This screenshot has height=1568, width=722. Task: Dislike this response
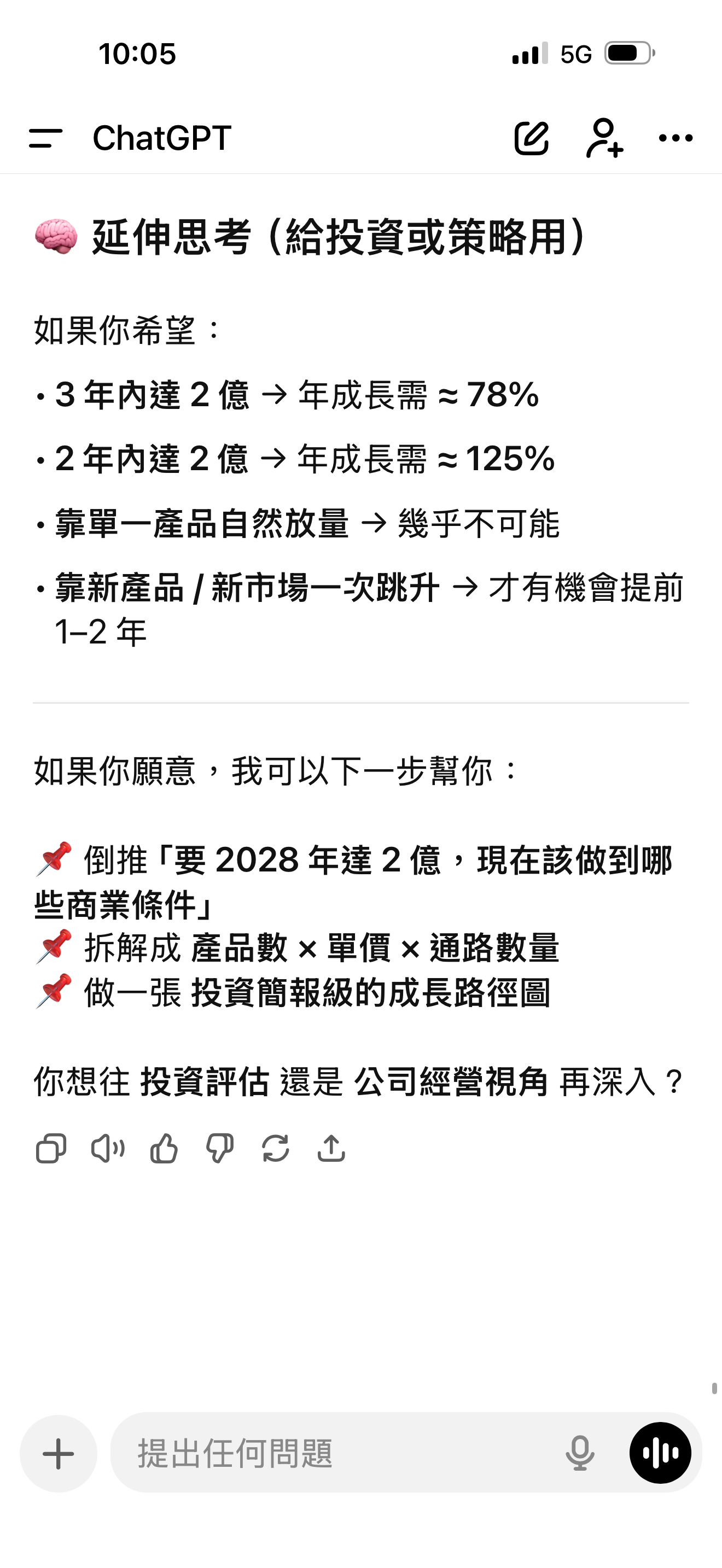(x=220, y=1149)
